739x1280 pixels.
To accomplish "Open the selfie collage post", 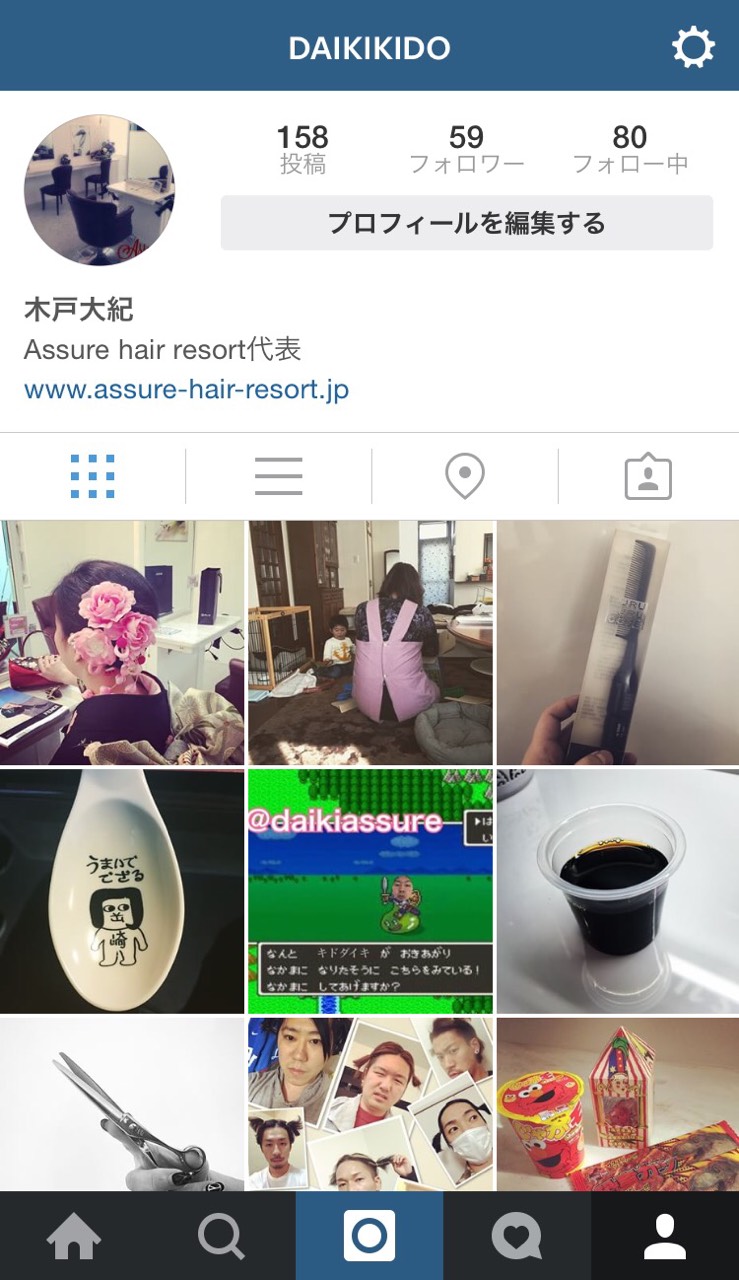I will pyautogui.click(x=370, y=1104).
